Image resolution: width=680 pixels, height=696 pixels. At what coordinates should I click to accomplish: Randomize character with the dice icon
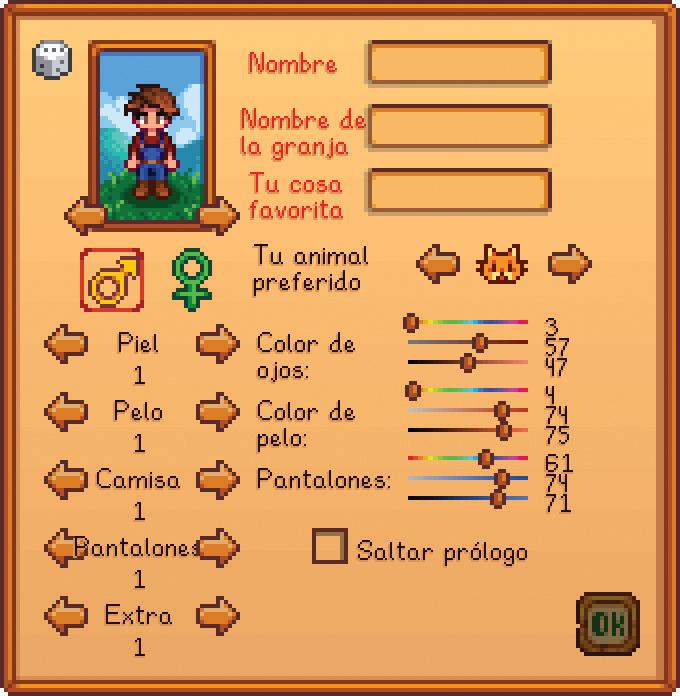pyautogui.click(x=51, y=60)
